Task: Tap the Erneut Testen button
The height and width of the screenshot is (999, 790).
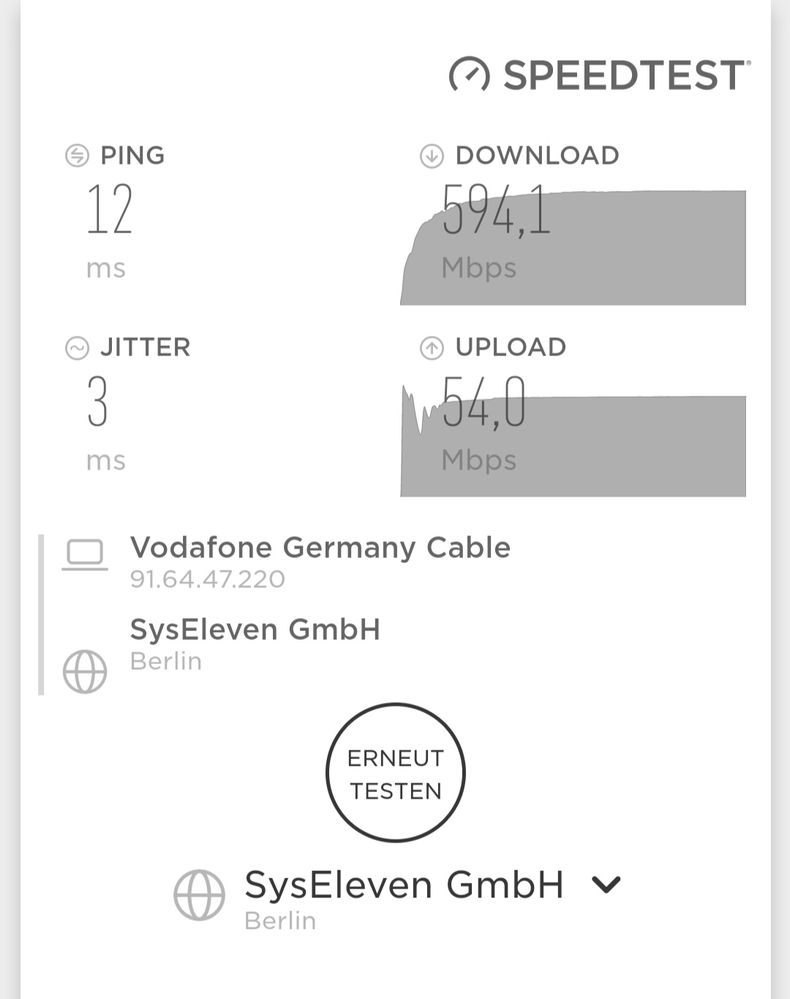Action: (x=395, y=773)
